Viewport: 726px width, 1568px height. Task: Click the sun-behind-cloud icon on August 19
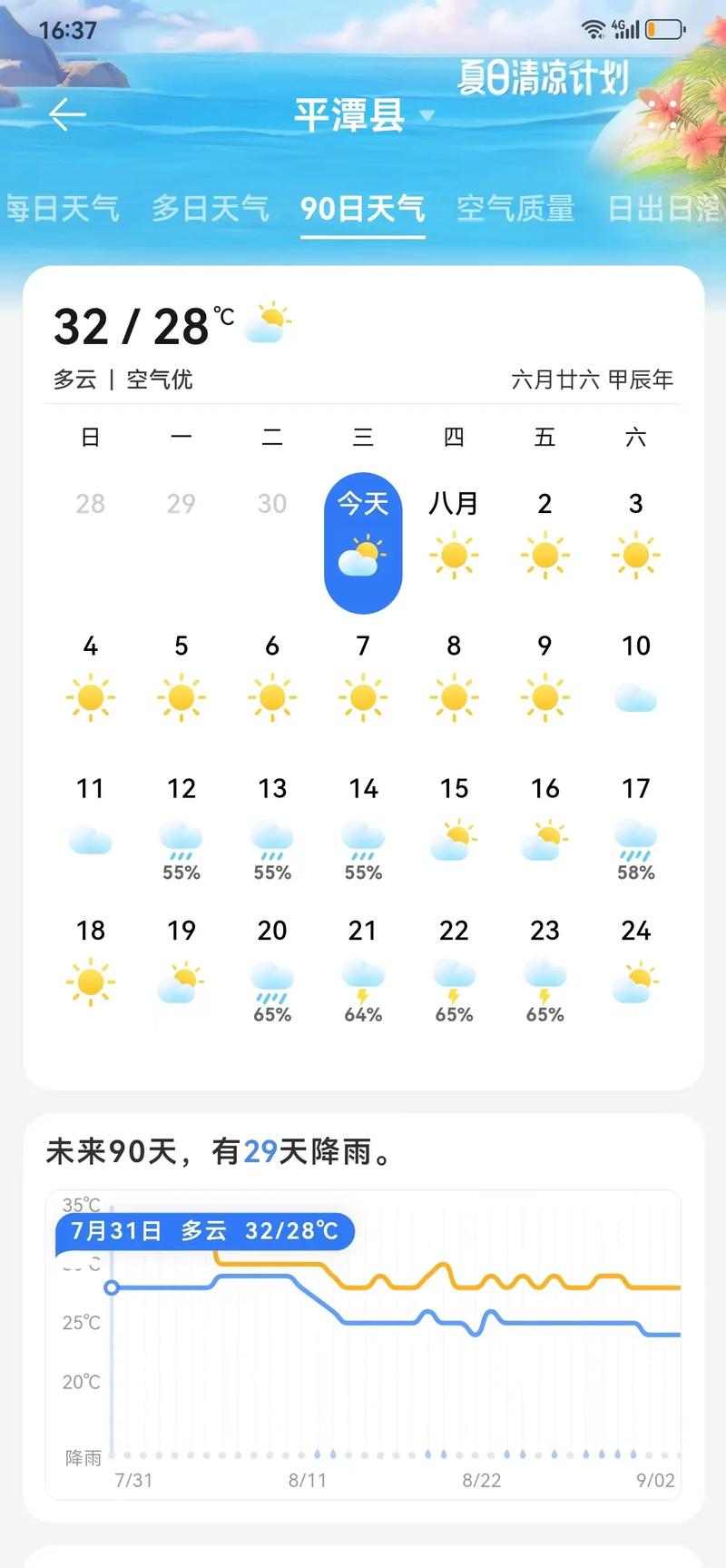[181, 981]
